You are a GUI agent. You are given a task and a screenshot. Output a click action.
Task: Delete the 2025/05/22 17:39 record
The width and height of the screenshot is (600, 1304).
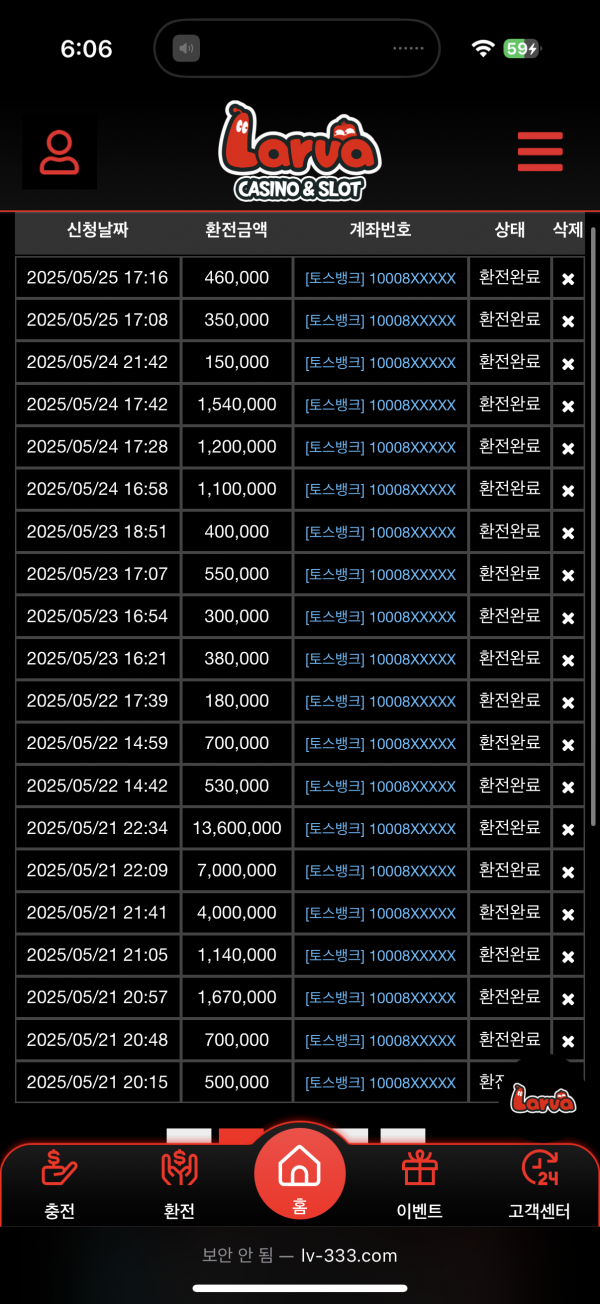568,703
